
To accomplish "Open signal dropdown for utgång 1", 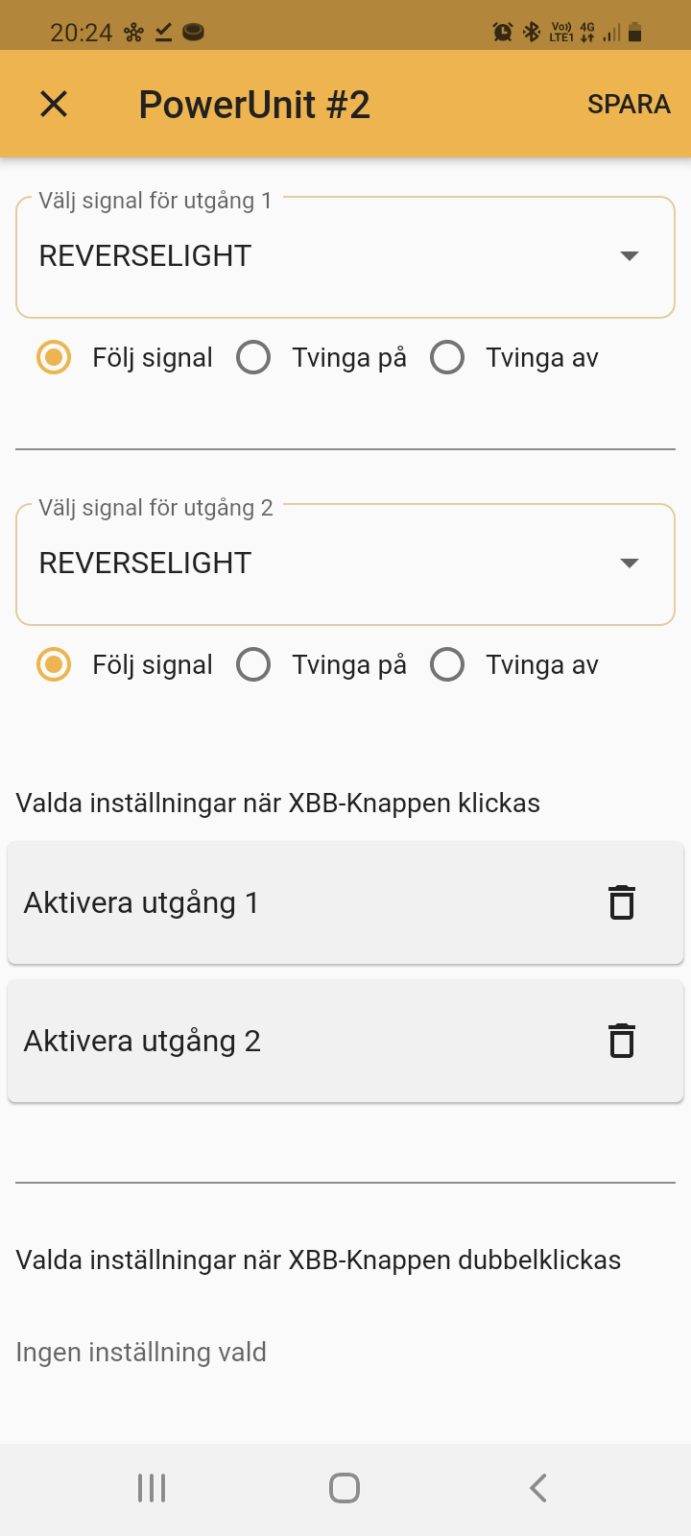I will click(345, 256).
